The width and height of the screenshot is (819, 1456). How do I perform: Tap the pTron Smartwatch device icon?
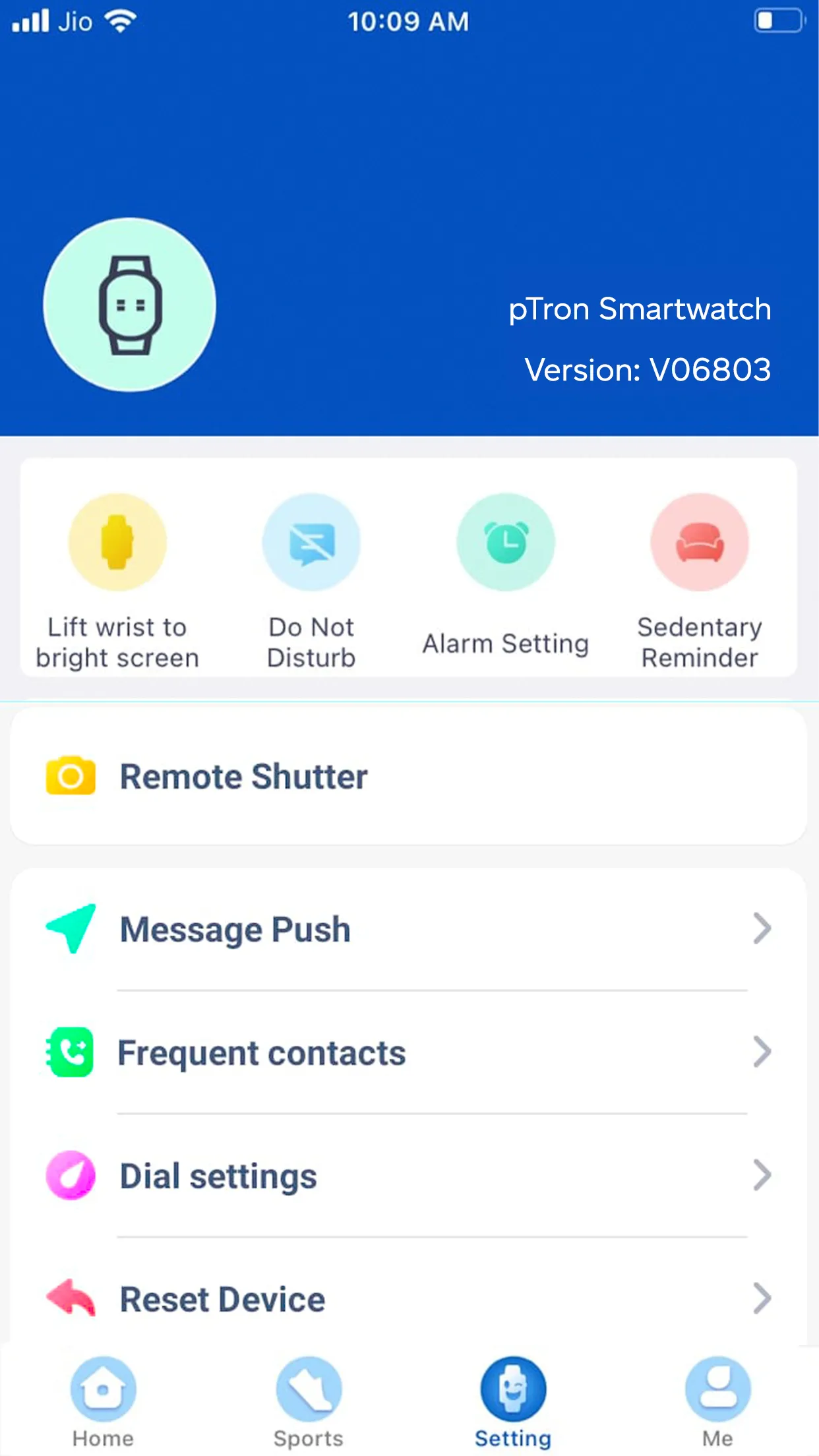[x=130, y=305]
